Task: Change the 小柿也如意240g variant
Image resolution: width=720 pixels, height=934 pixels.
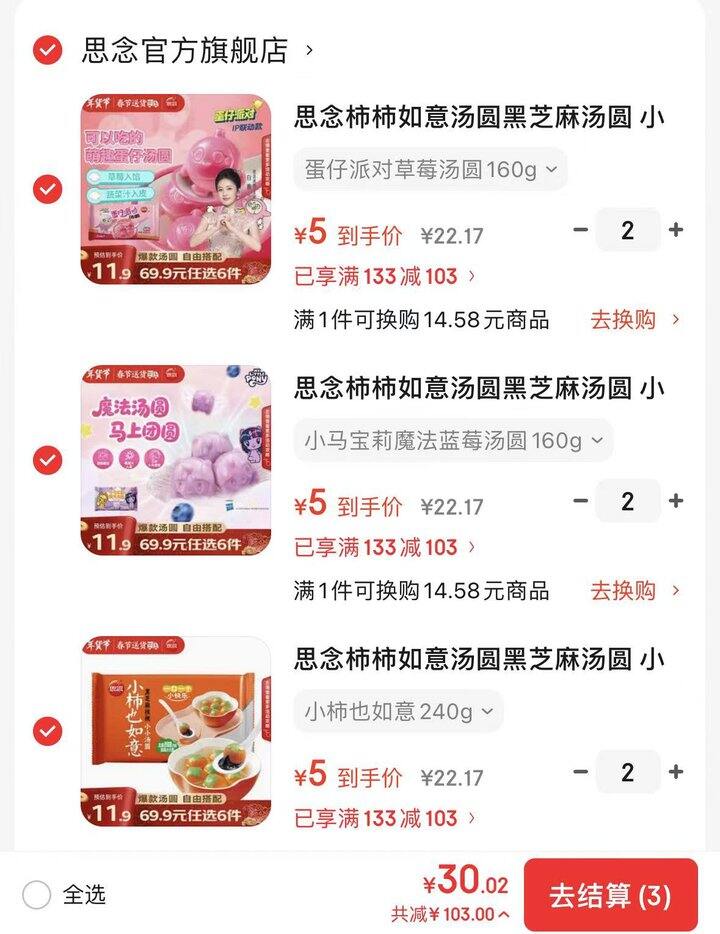Action: coord(398,711)
